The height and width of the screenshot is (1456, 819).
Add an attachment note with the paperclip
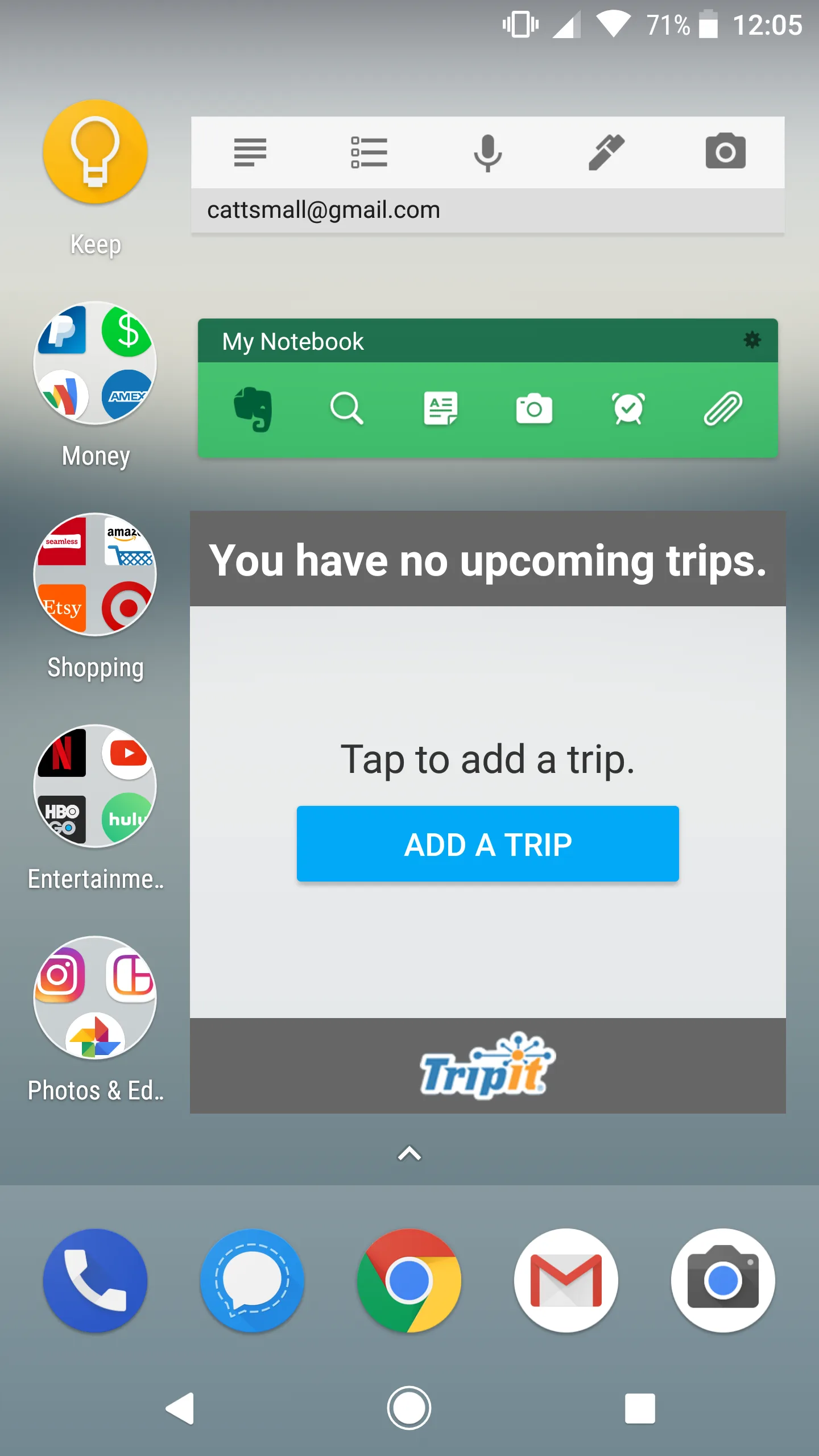(722, 408)
